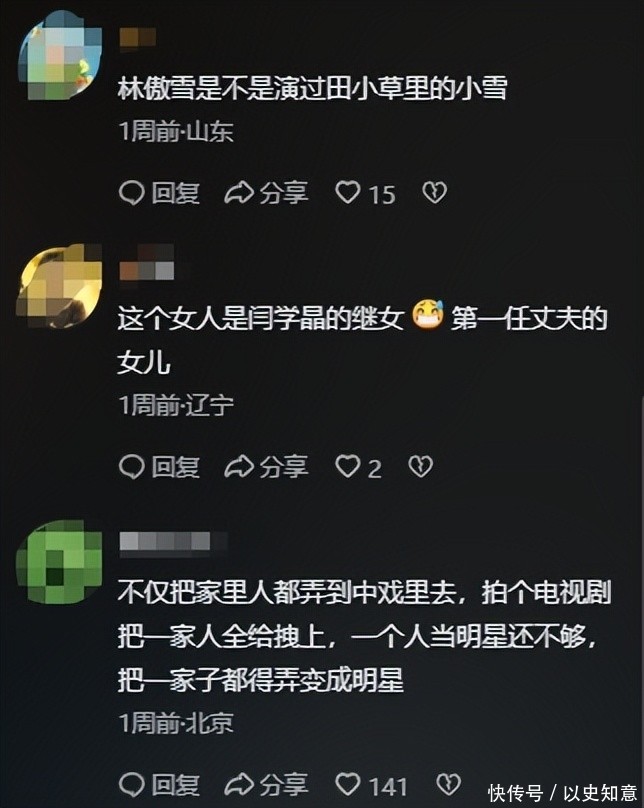Dislike the comment from 北京

tap(448, 785)
